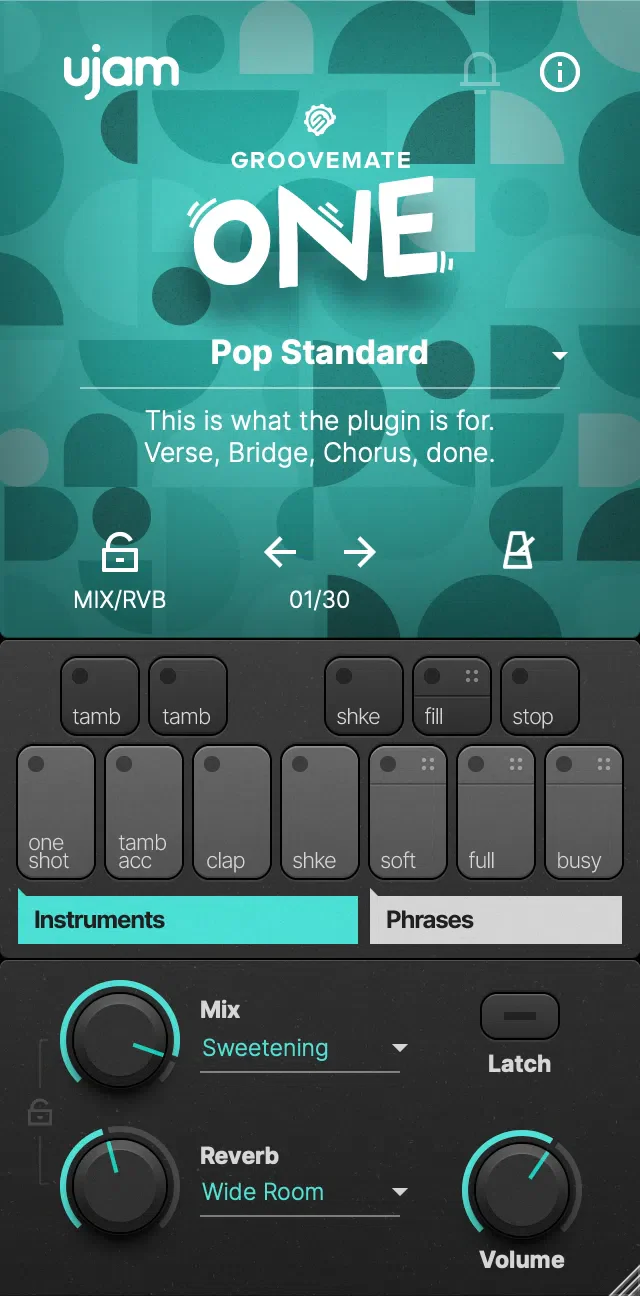
Task: Switch to the Phrases tab
Action: 496,919
